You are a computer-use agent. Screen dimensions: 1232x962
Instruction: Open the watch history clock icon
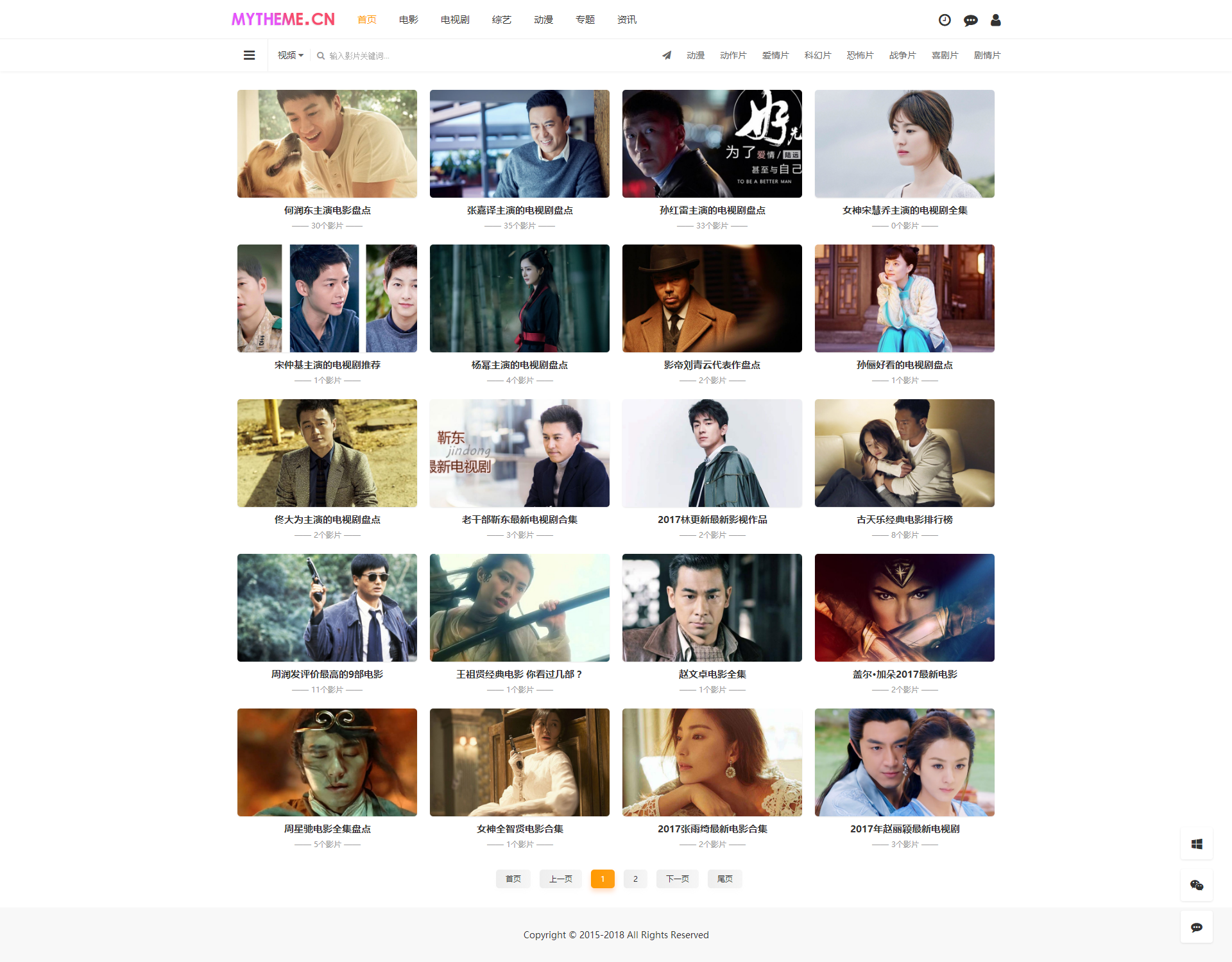(x=945, y=20)
